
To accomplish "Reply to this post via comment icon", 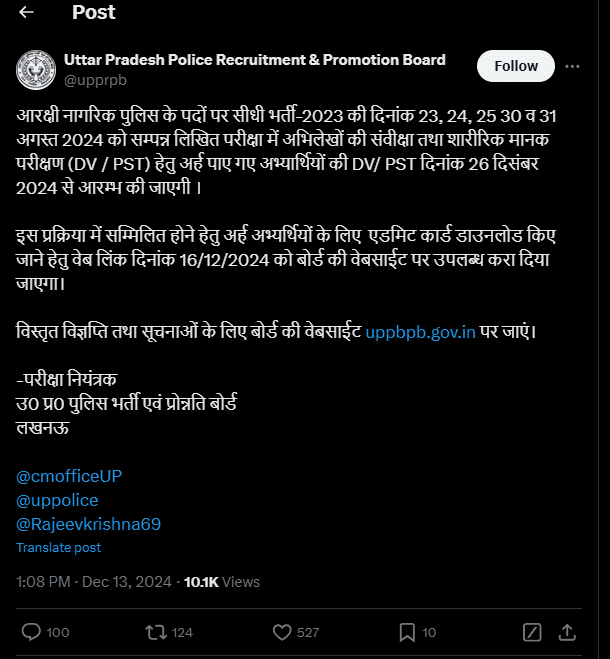I will pos(32,632).
